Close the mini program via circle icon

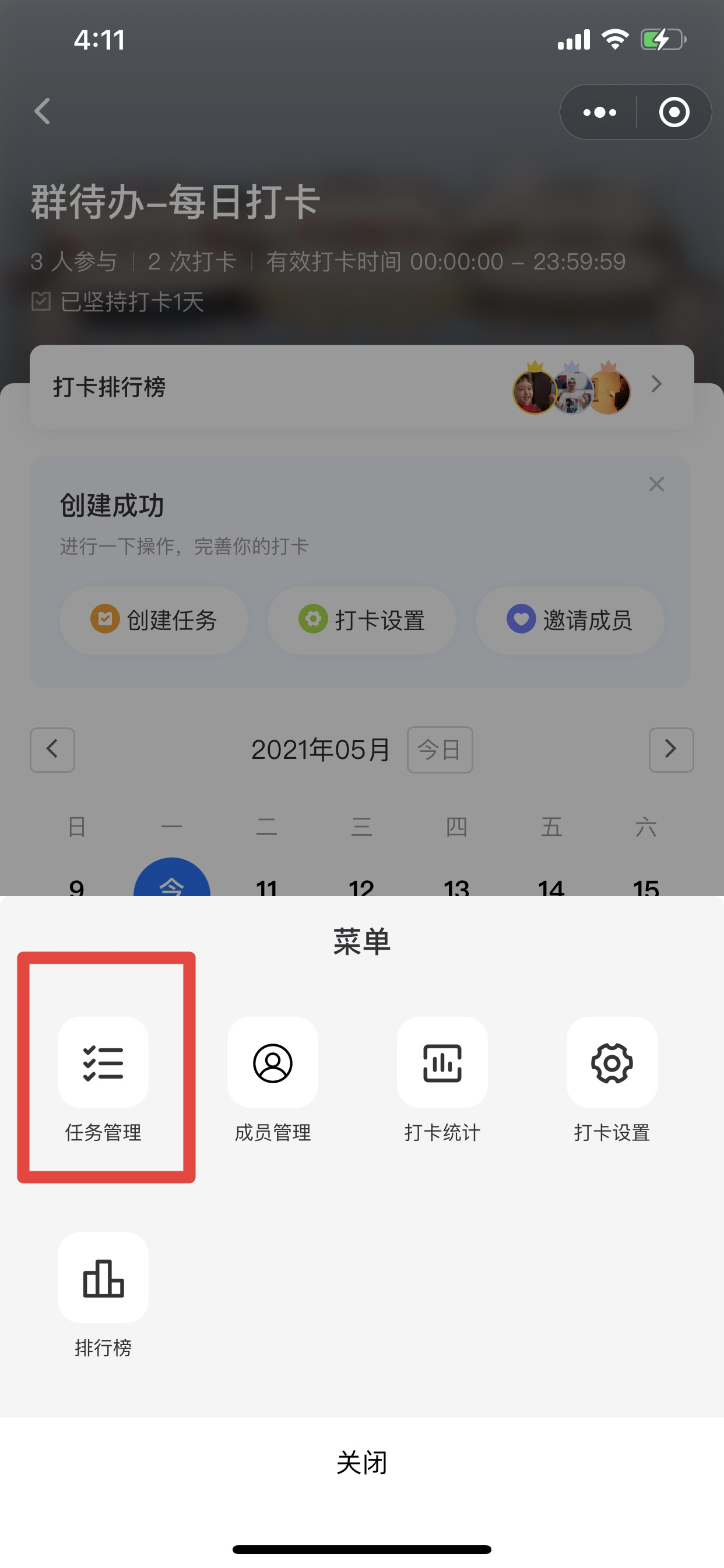point(674,112)
